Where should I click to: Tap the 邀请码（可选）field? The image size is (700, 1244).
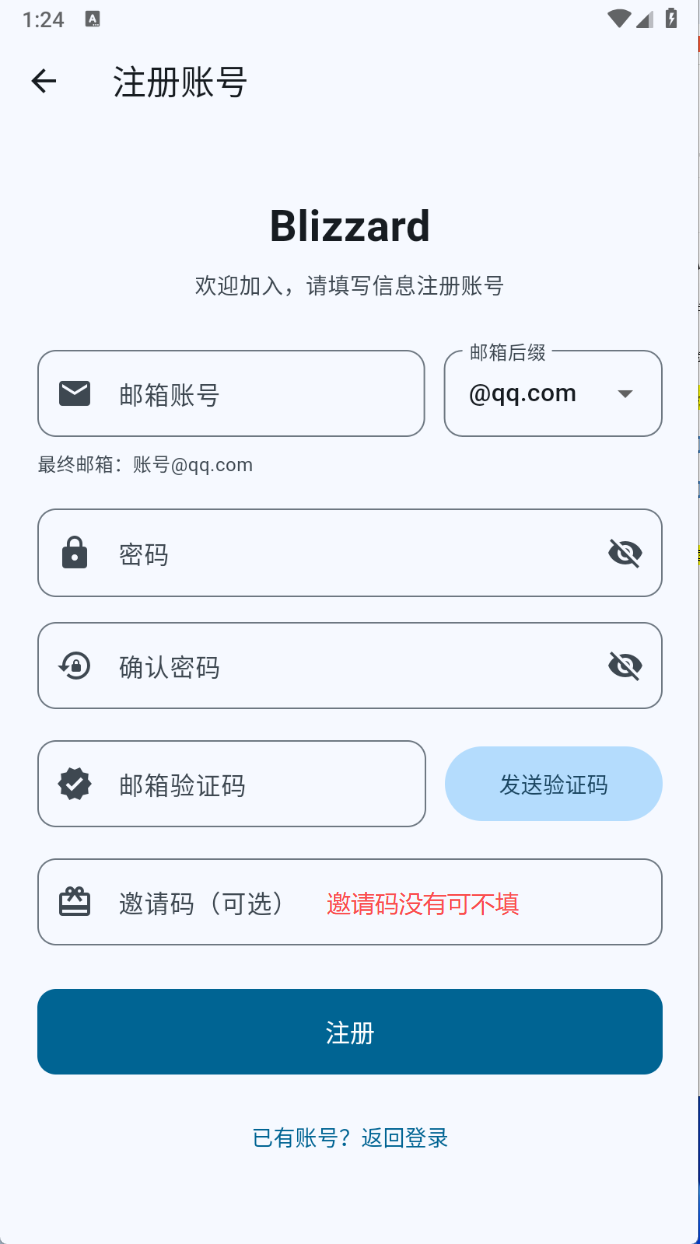click(349, 902)
